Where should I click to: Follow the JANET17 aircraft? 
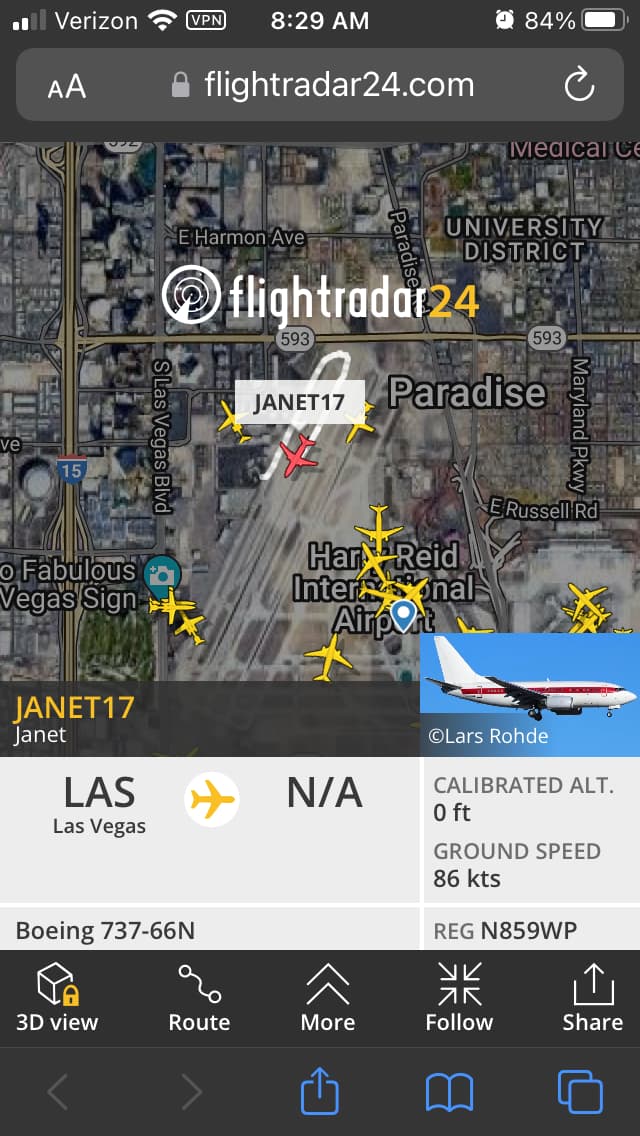pos(459,997)
